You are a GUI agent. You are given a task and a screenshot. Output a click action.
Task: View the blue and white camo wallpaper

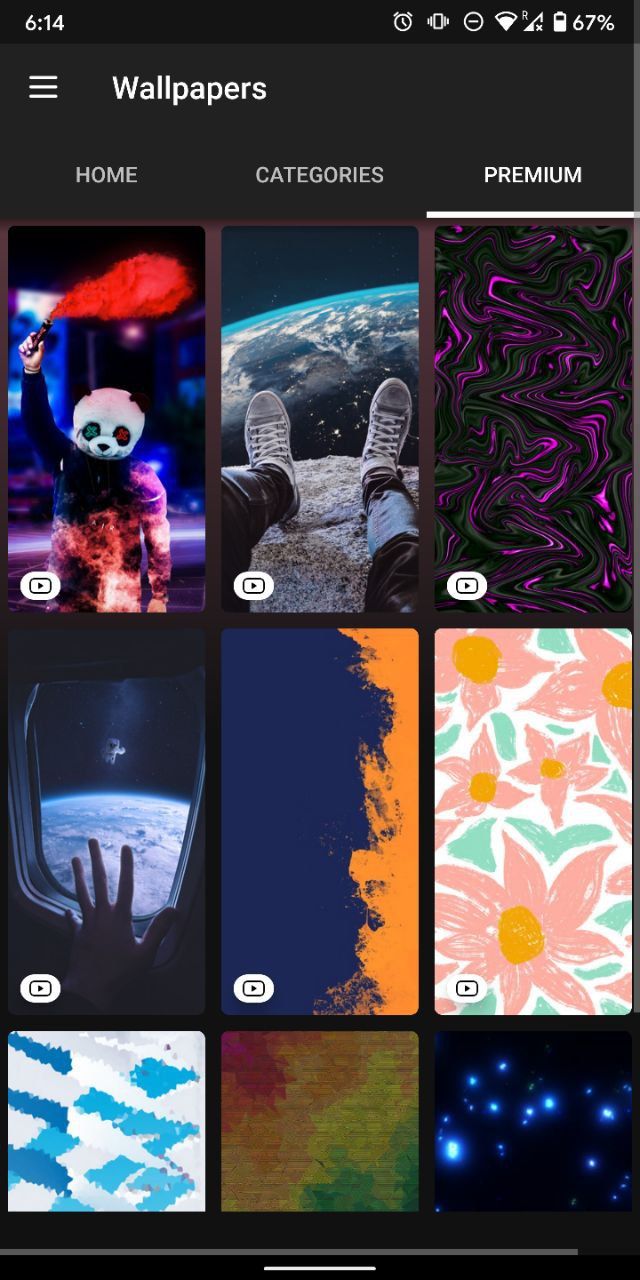[x=106, y=1120]
